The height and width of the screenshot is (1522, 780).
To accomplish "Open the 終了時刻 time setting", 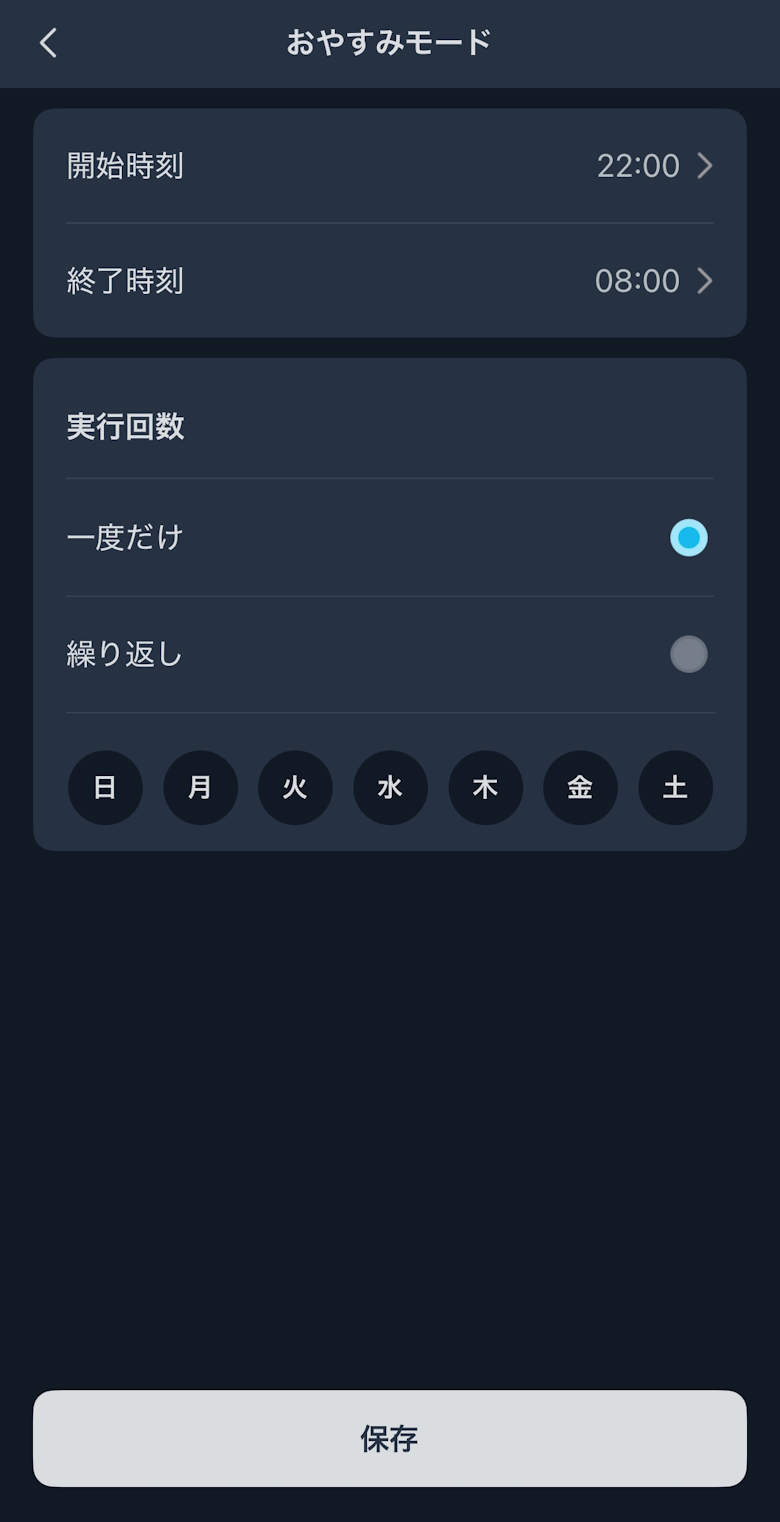I will click(x=390, y=281).
